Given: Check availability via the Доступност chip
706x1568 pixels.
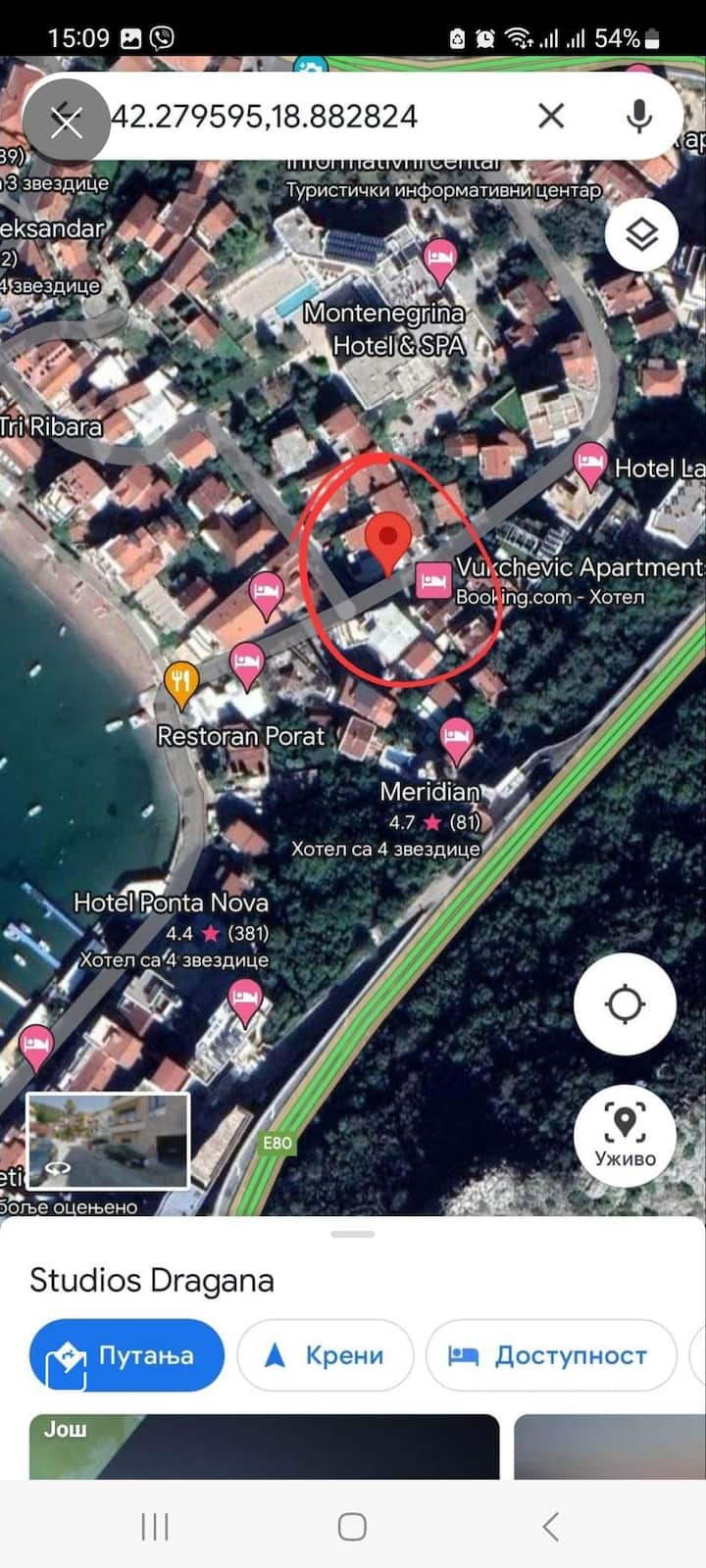Looking at the screenshot, I should (549, 1355).
